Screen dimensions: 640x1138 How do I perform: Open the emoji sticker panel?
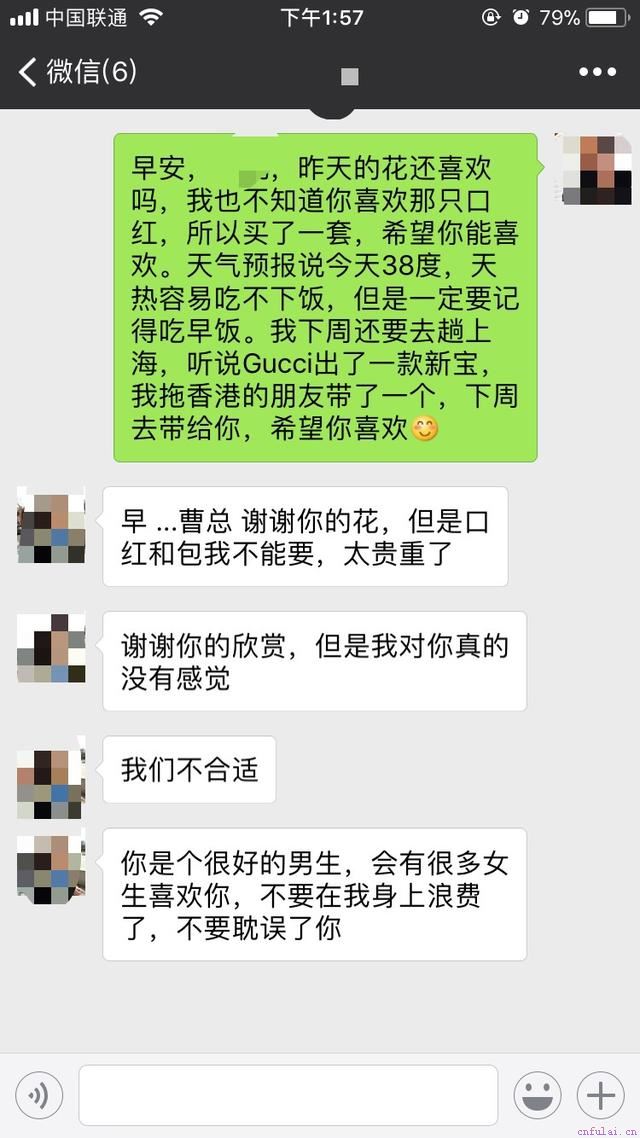pyautogui.click(x=537, y=1096)
